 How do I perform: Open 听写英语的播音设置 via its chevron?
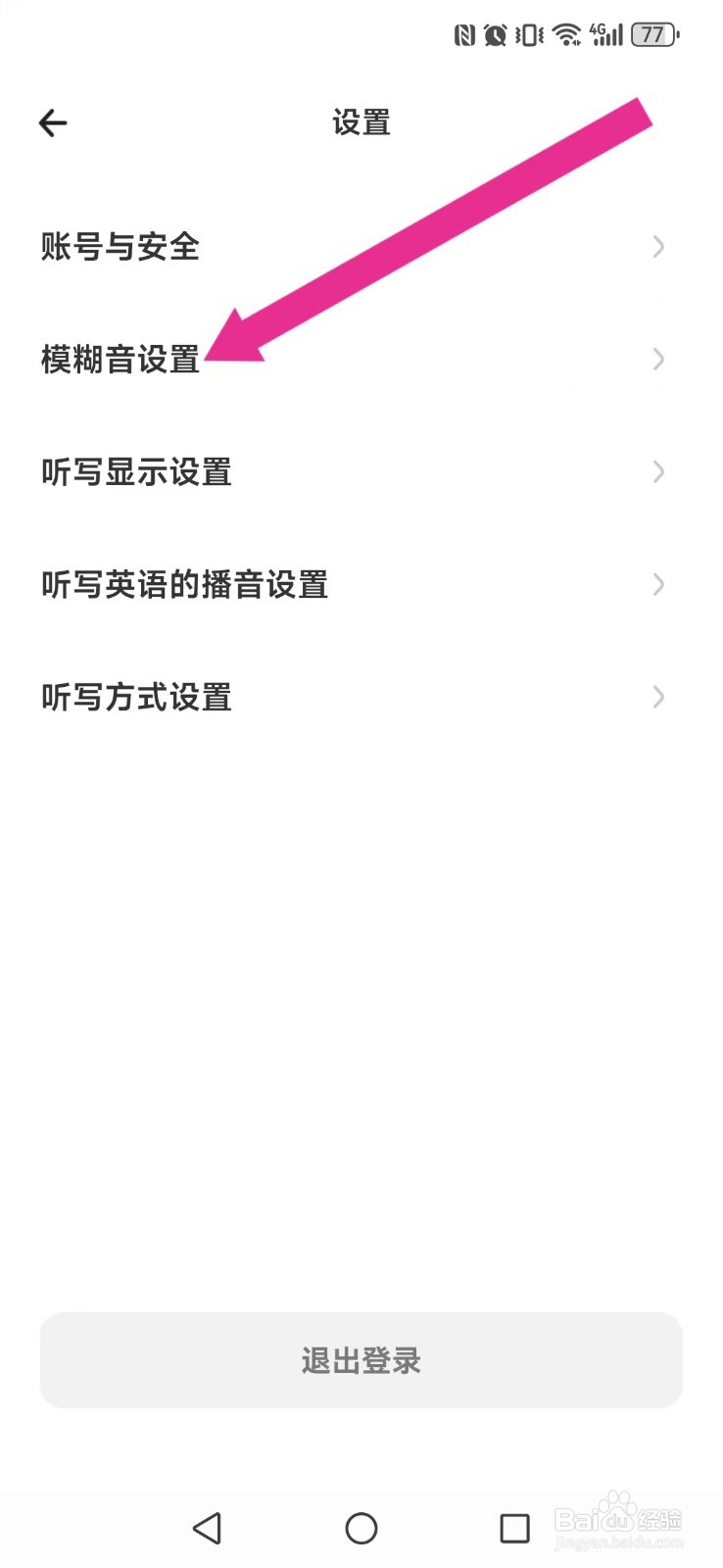(x=657, y=584)
